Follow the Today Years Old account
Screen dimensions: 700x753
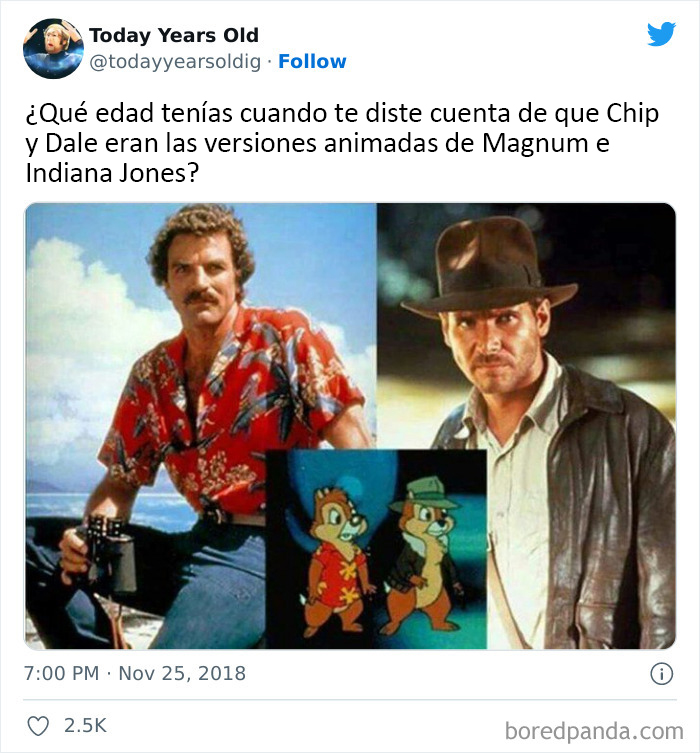tap(312, 62)
